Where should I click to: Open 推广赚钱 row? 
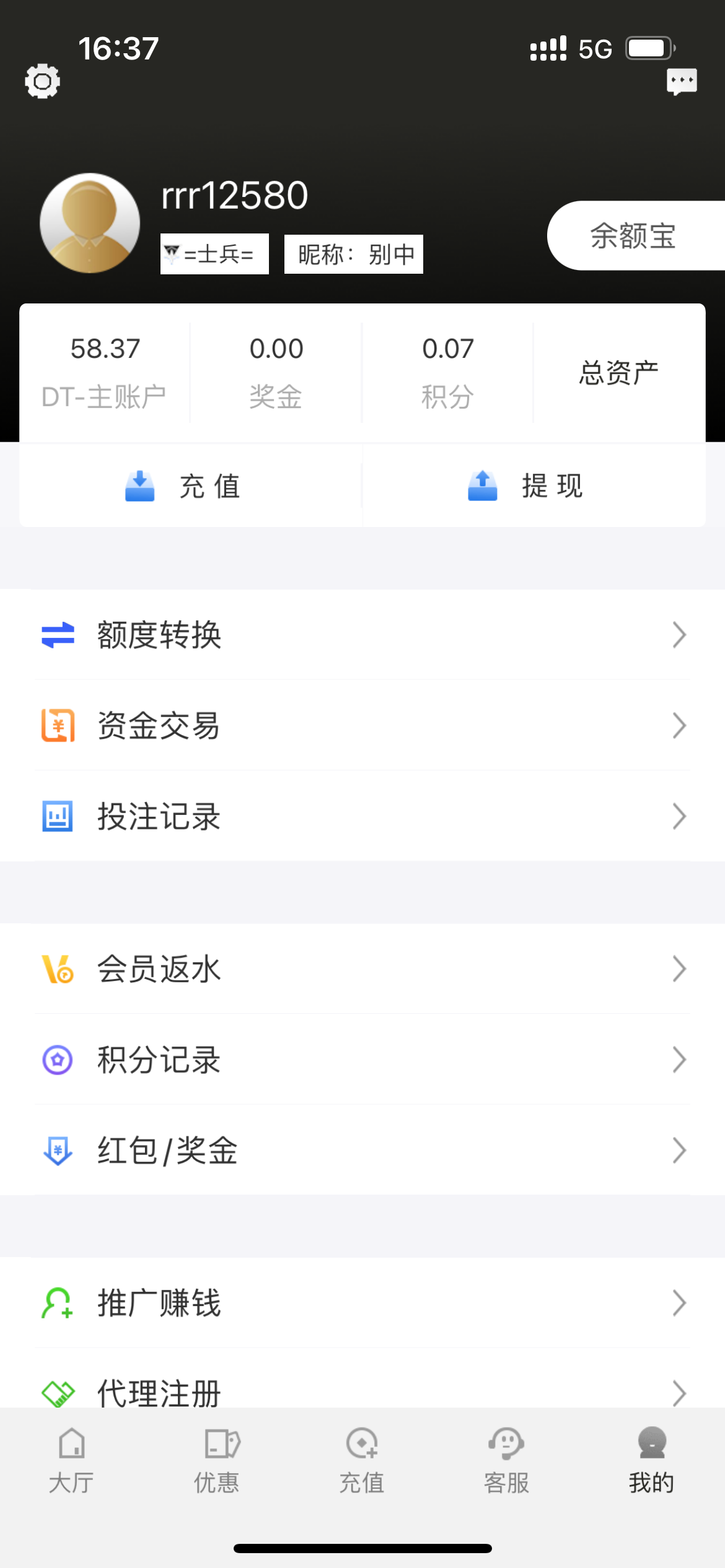click(362, 1303)
